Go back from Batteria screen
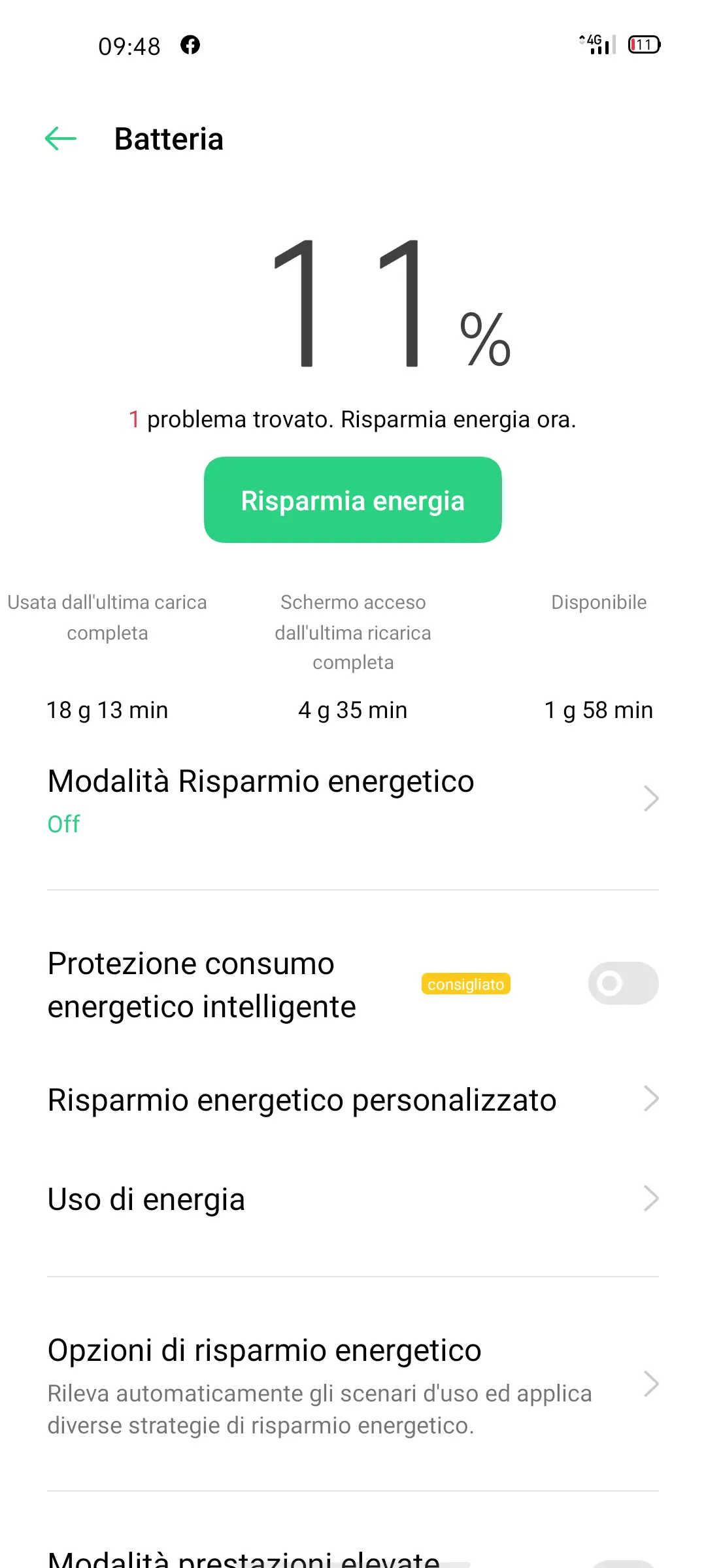706x1568 pixels. click(x=61, y=139)
